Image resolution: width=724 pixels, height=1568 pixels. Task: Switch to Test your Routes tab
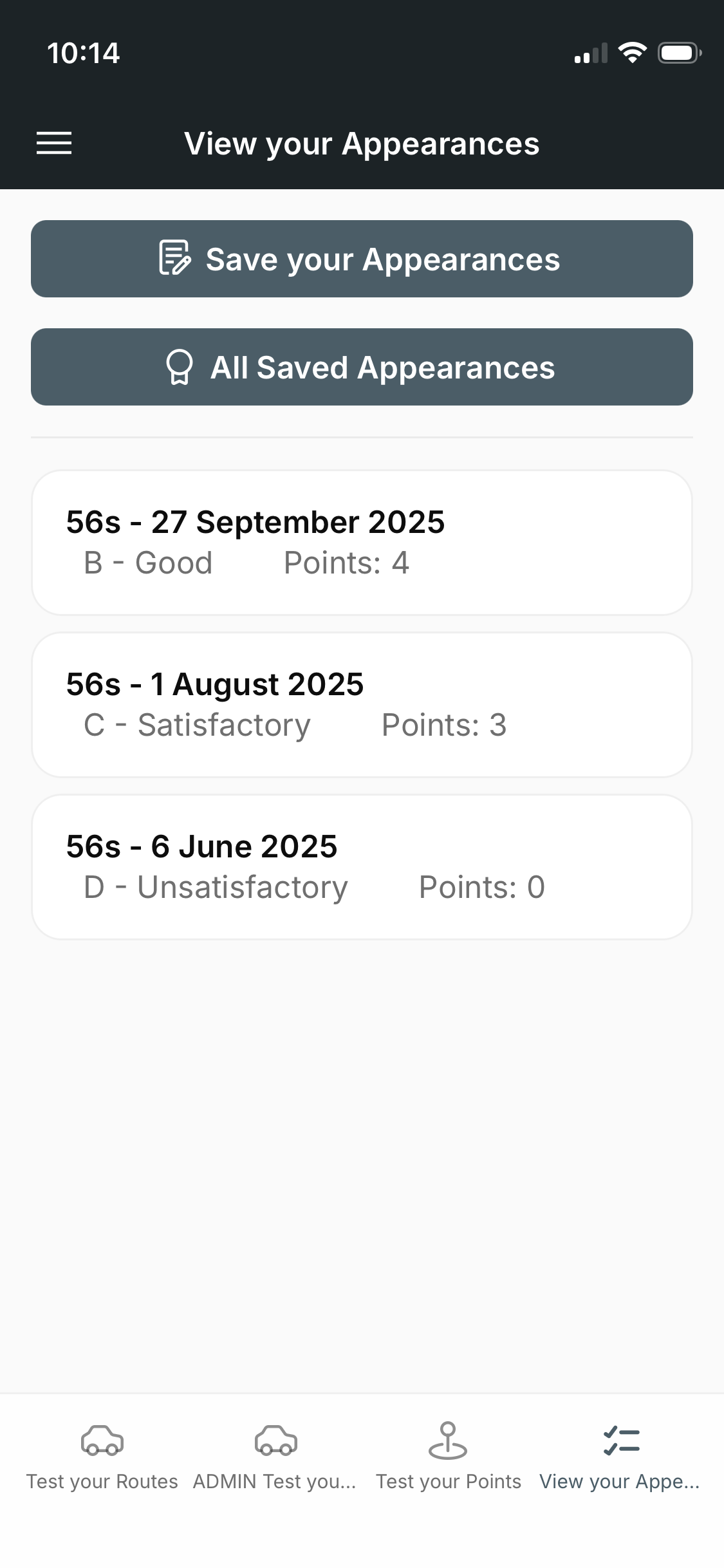[102, 1456]
